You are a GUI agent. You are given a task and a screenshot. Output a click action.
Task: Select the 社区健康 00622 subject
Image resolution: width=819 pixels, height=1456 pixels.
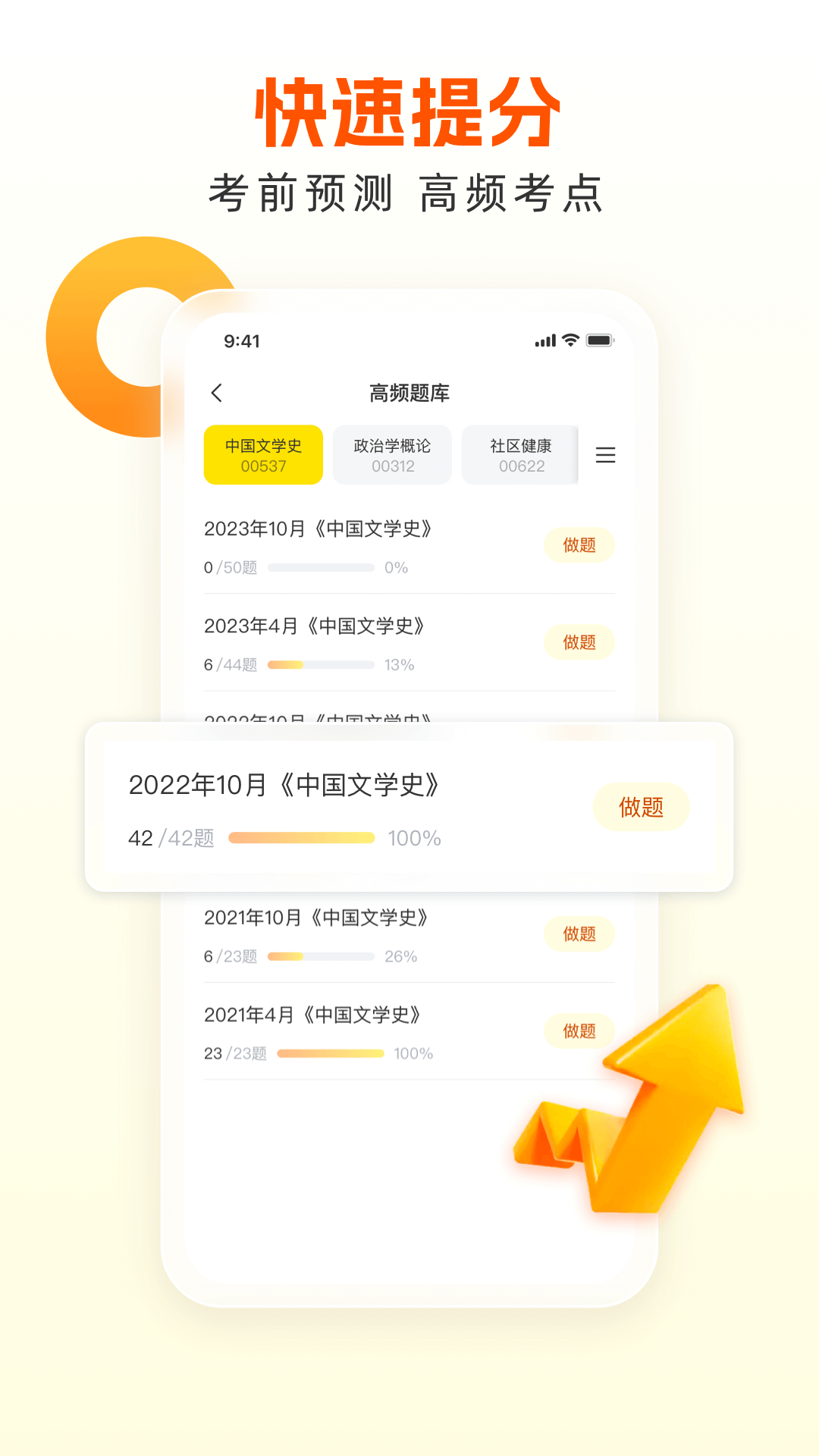pos(520,454)
